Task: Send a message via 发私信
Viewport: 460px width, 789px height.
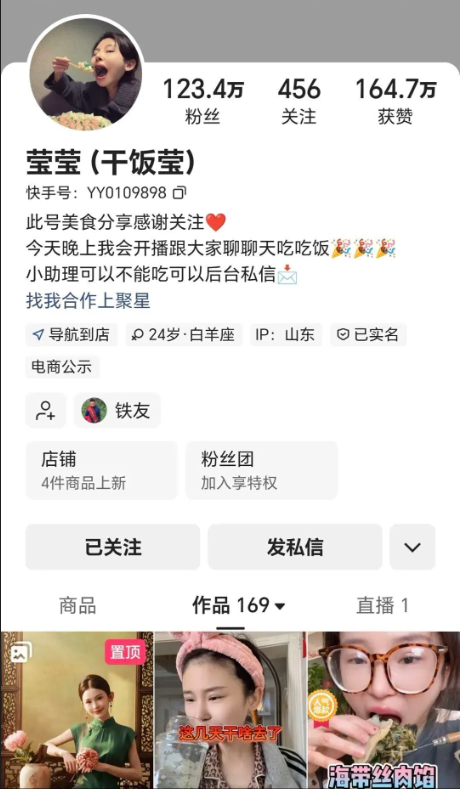Action: click(x=295, y=547)
